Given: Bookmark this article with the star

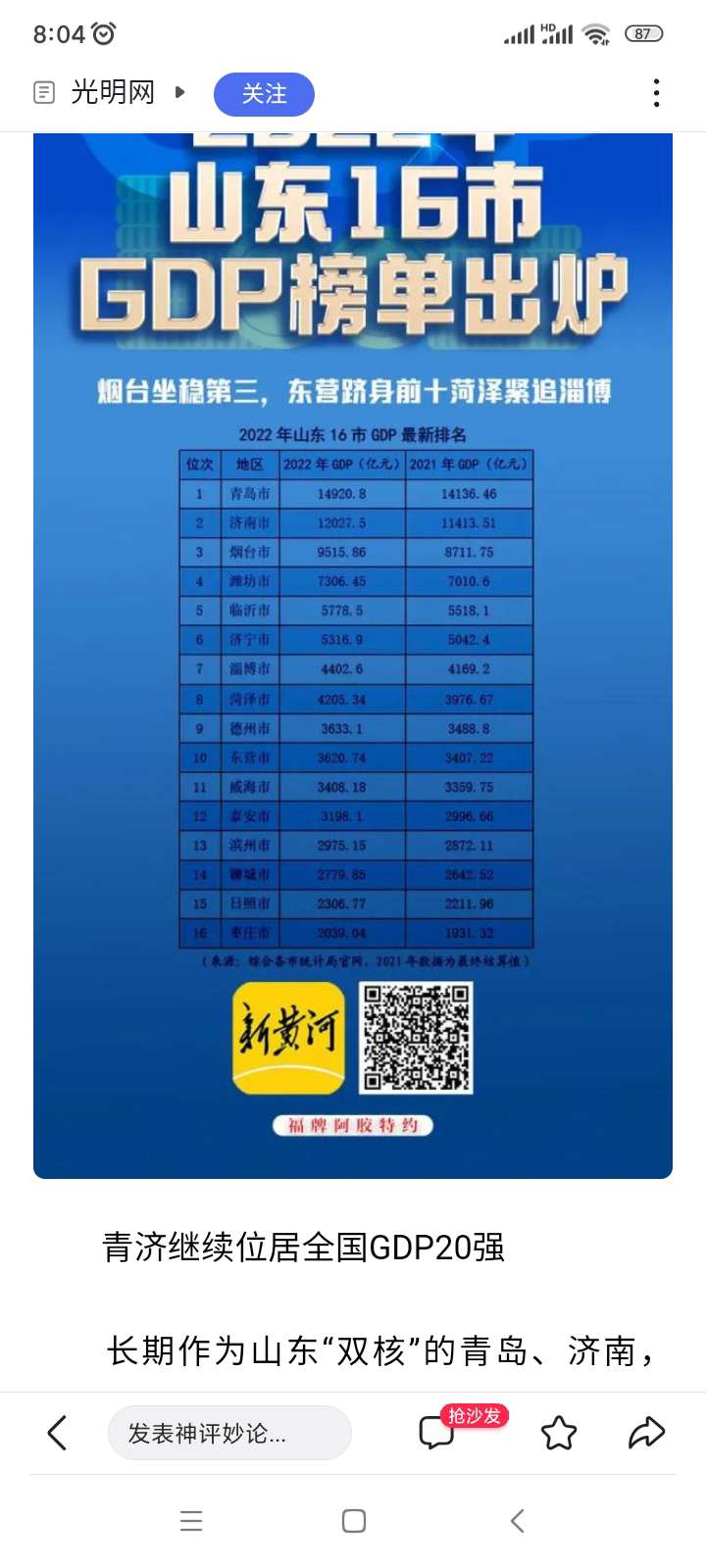Looking at the screenshot, I should [559, 1433].
